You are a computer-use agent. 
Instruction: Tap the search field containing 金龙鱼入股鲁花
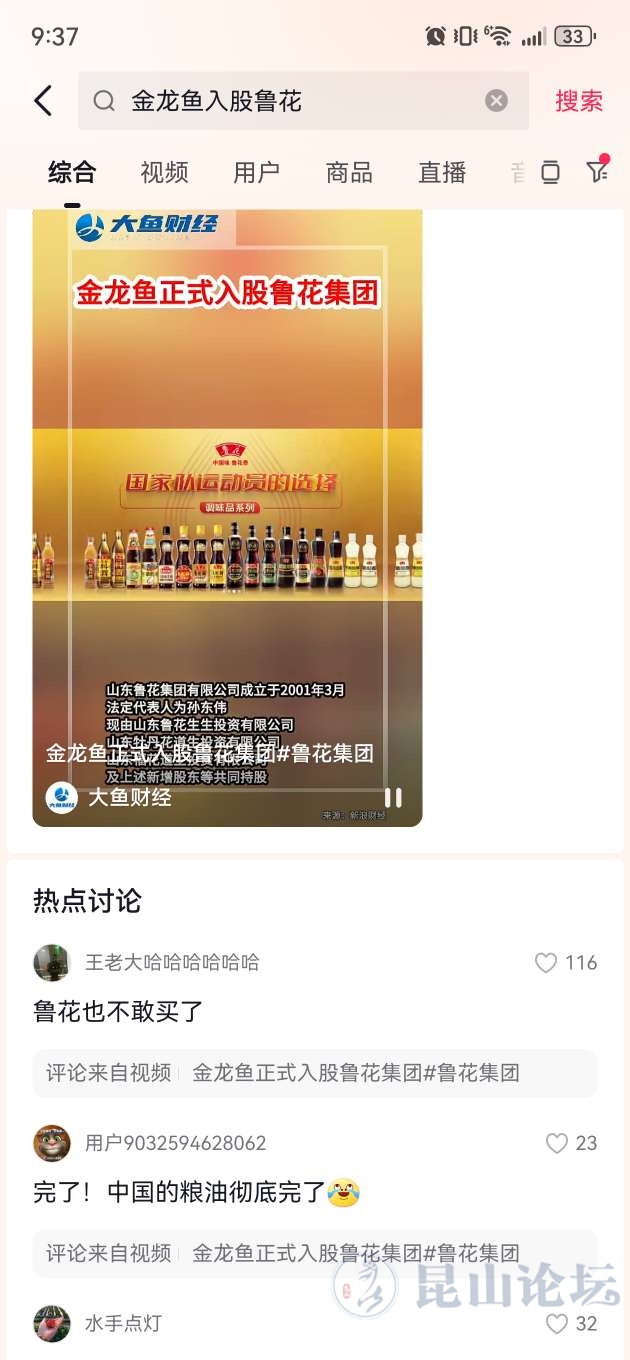pyautogui.click(x=300, y=101)
